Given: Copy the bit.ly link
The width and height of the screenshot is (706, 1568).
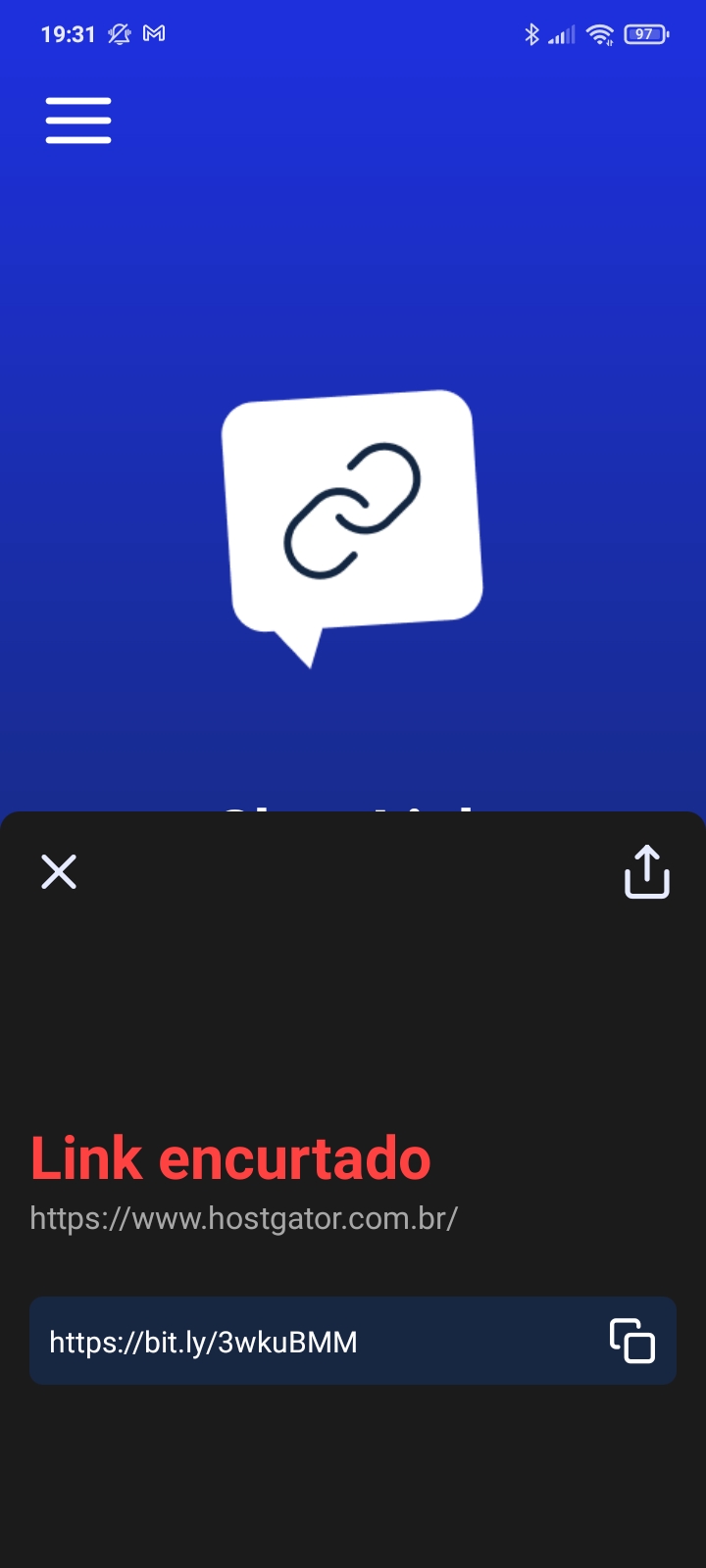Looking at the screenshot, I should coord(632,1341).
